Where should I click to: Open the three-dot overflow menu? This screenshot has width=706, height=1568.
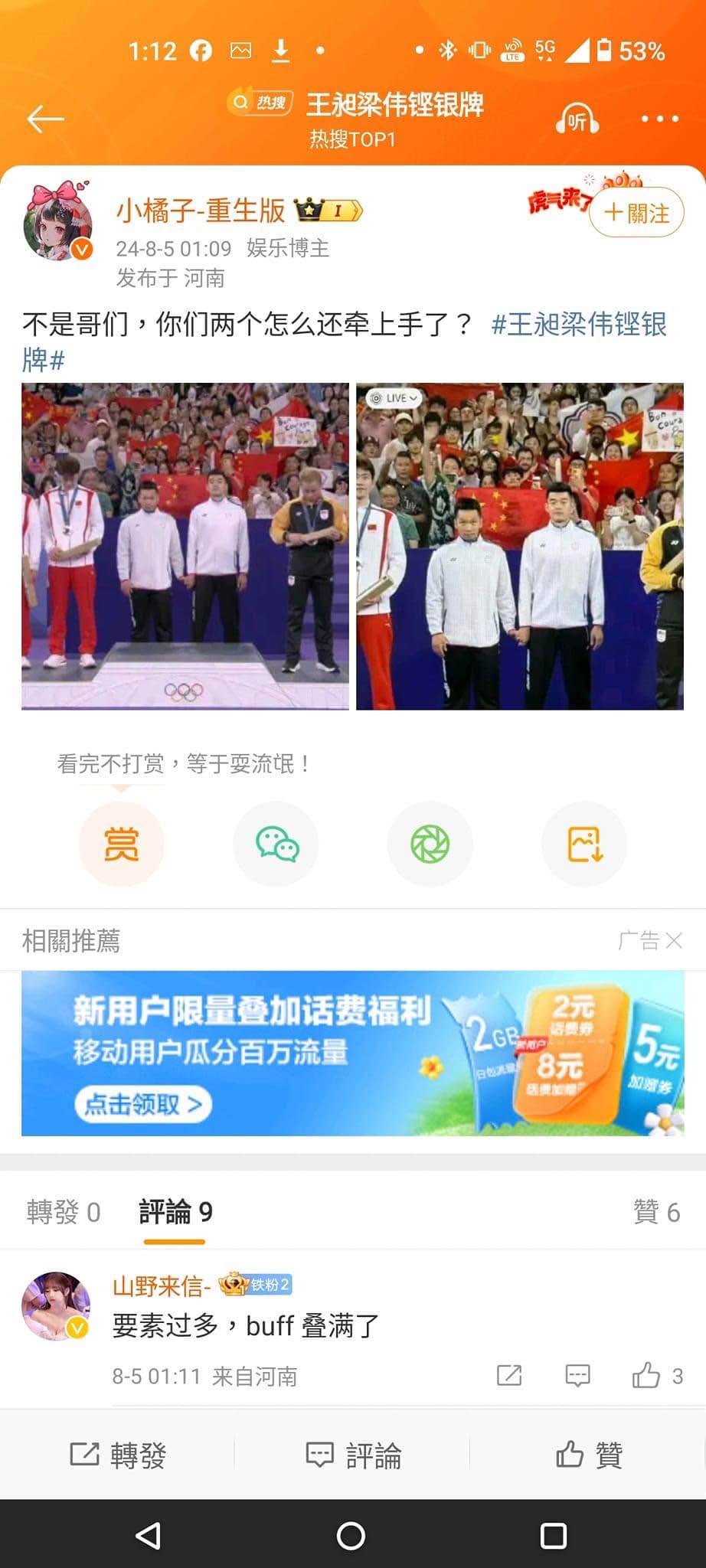point(659,119)
